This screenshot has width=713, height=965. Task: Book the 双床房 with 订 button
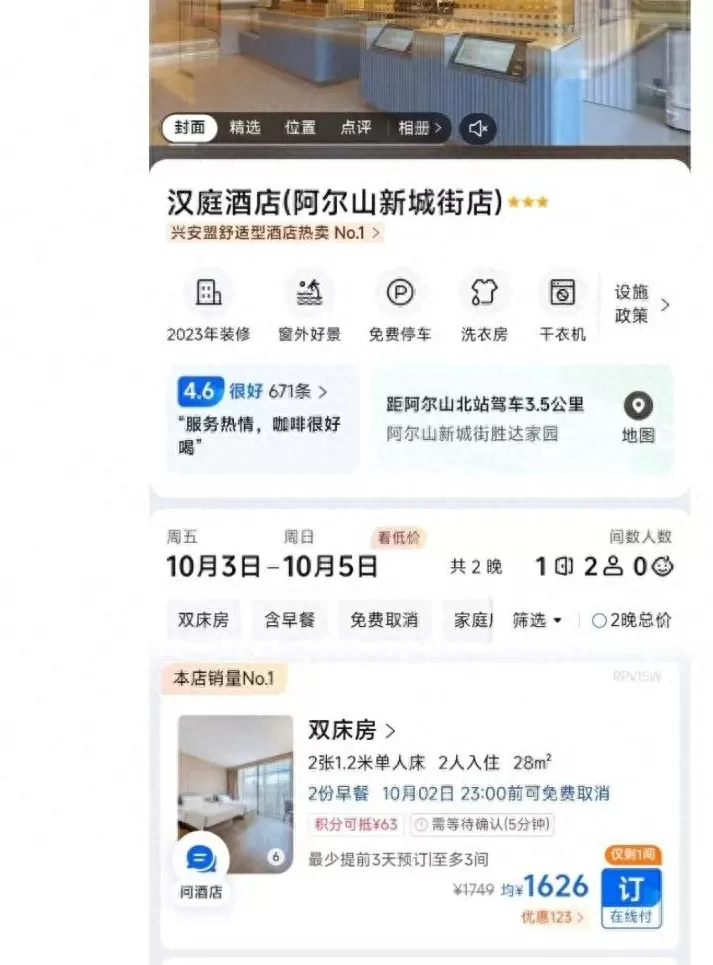631,895
